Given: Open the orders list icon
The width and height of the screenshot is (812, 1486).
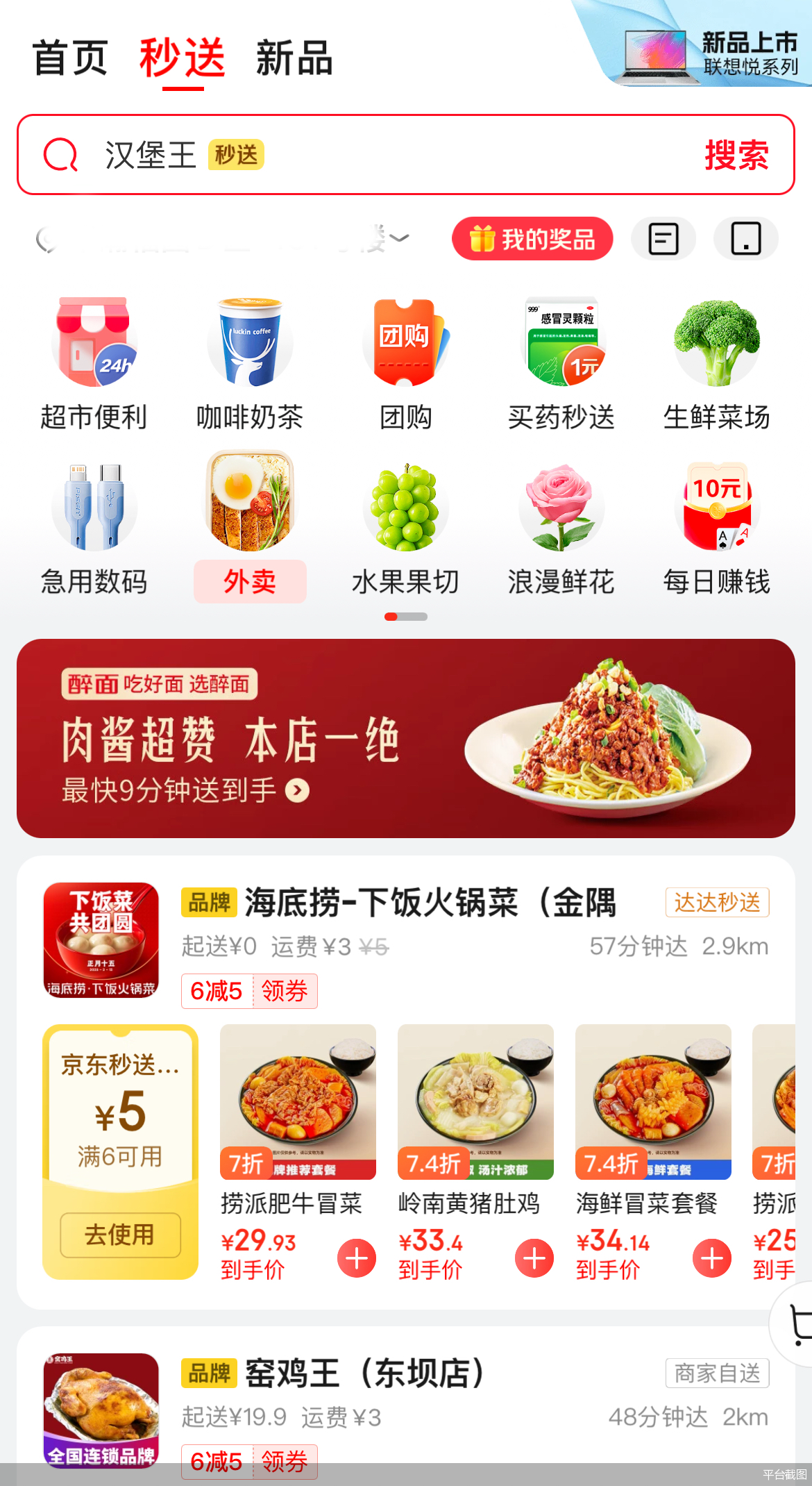Looking at the screenshot, I should click(663, 239).
